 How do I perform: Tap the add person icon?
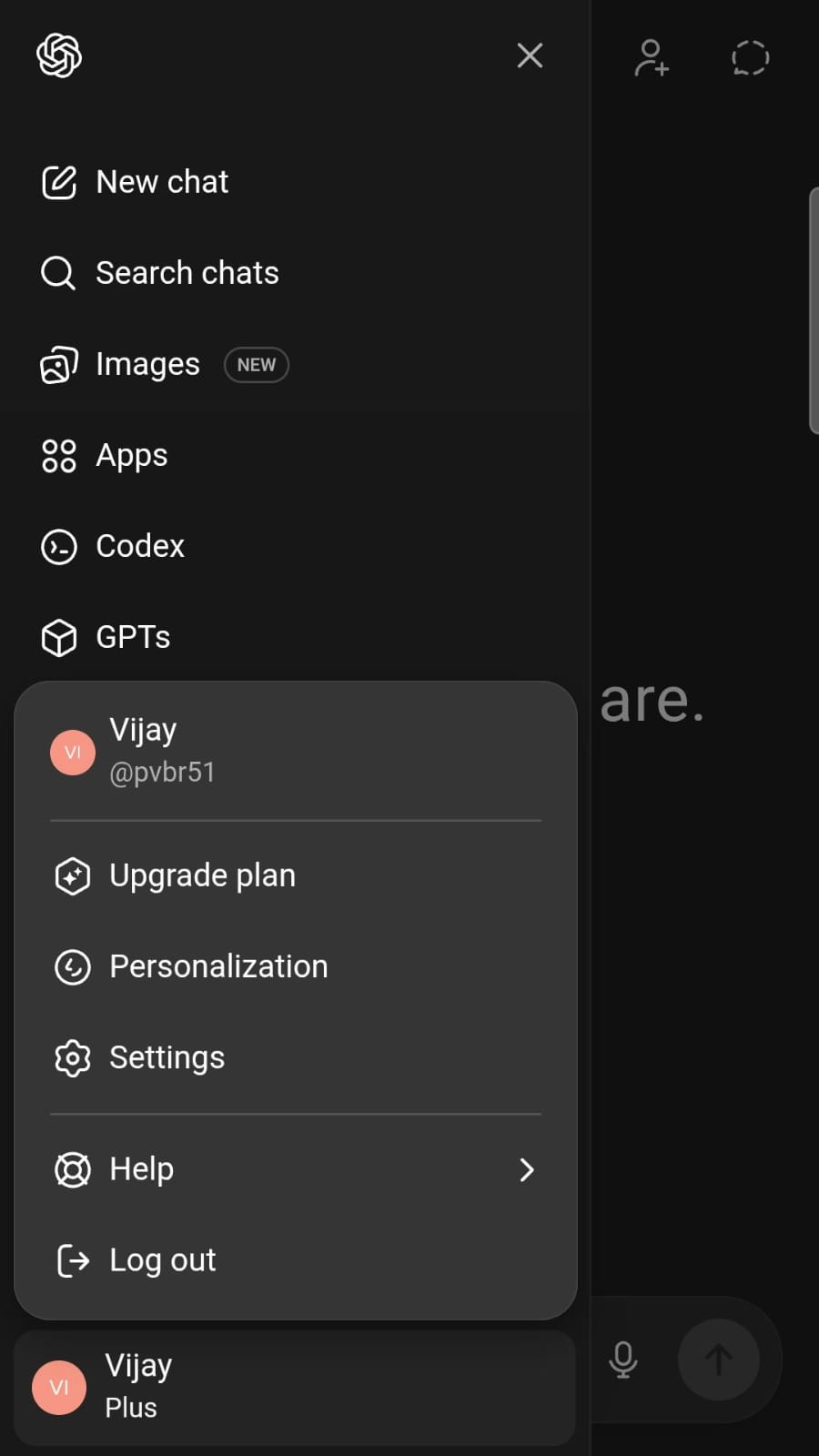coord(652,57)
